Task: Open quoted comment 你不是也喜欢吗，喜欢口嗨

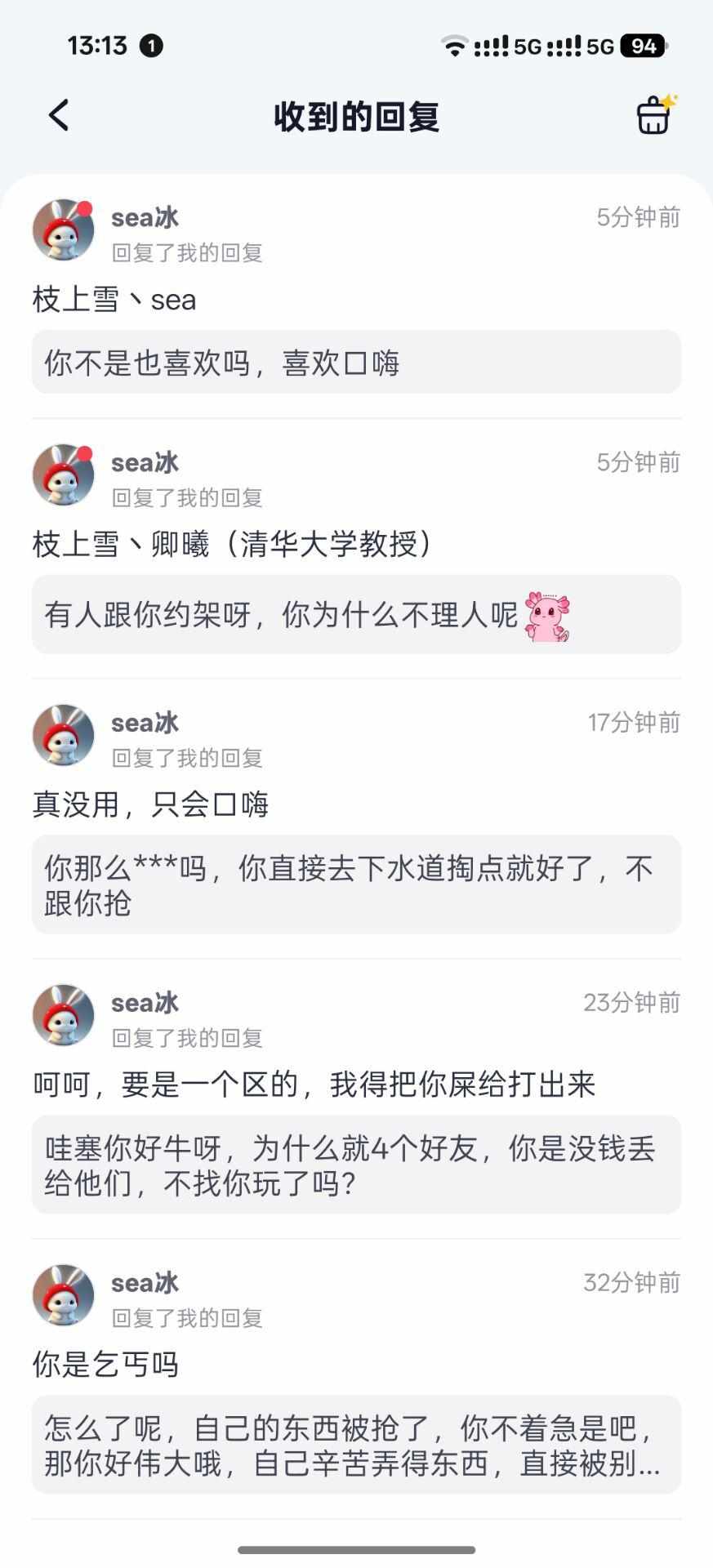Action: 356,363
